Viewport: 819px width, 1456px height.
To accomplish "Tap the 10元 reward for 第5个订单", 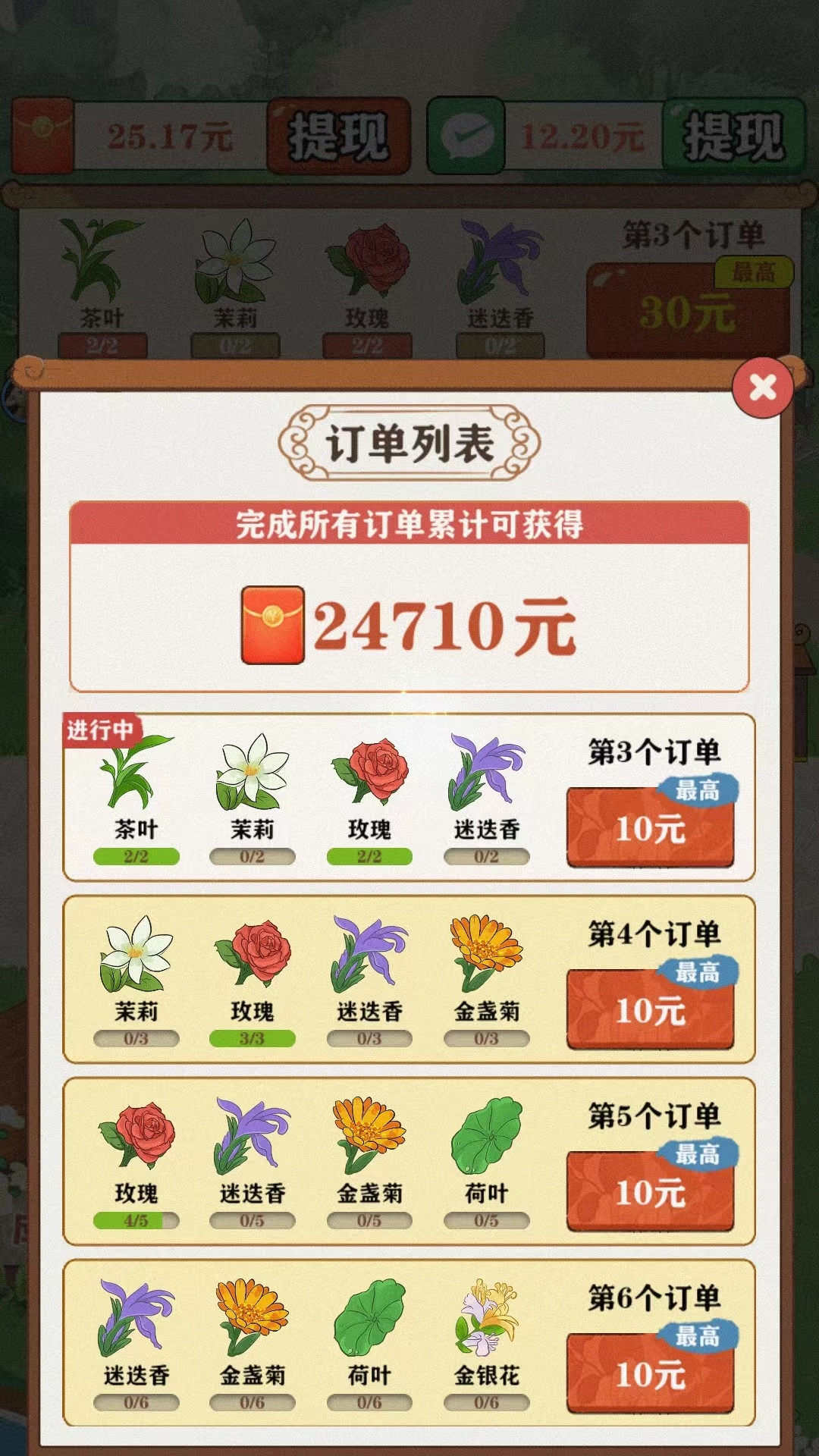I will pyautogui.click(x=650, y=1192).
